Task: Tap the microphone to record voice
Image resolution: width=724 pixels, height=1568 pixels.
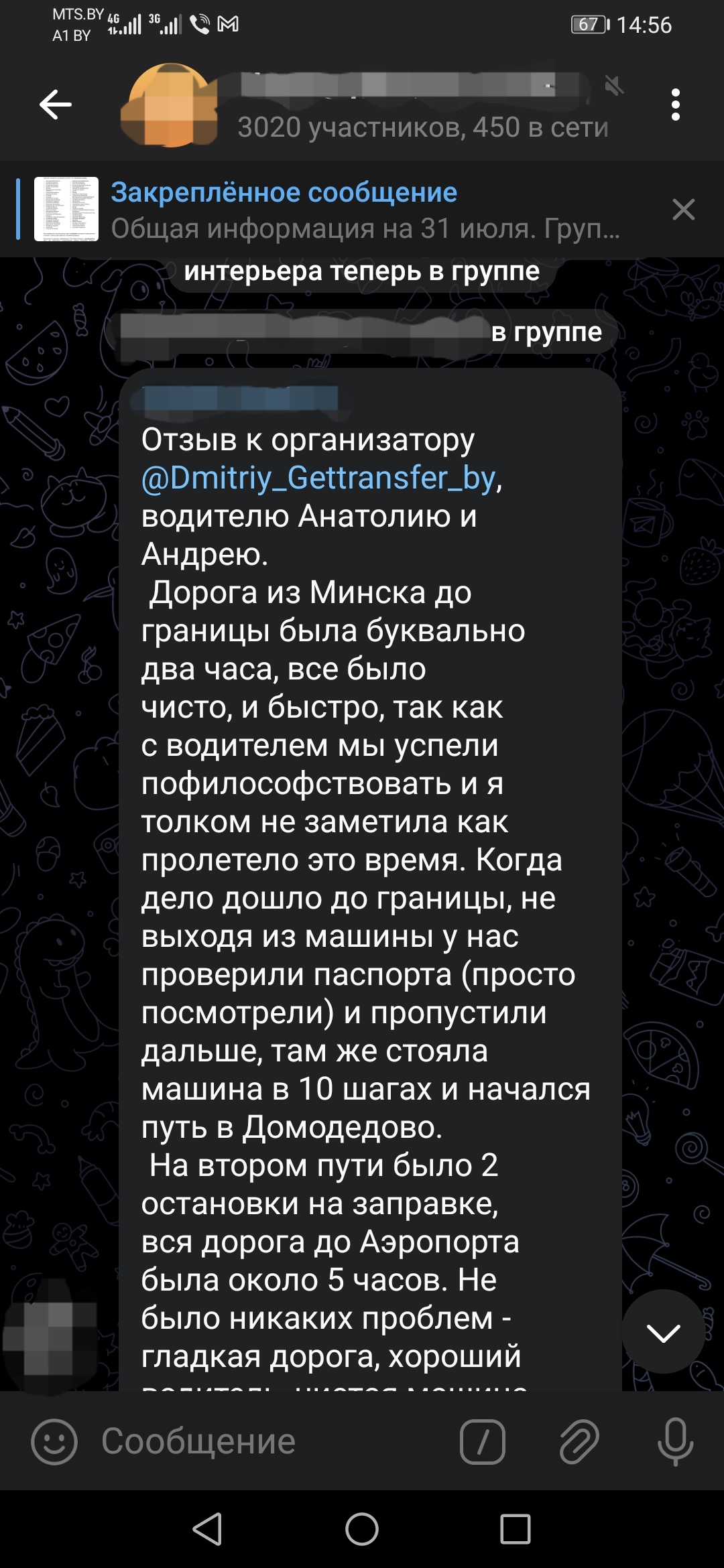Action: point(675,1442)
